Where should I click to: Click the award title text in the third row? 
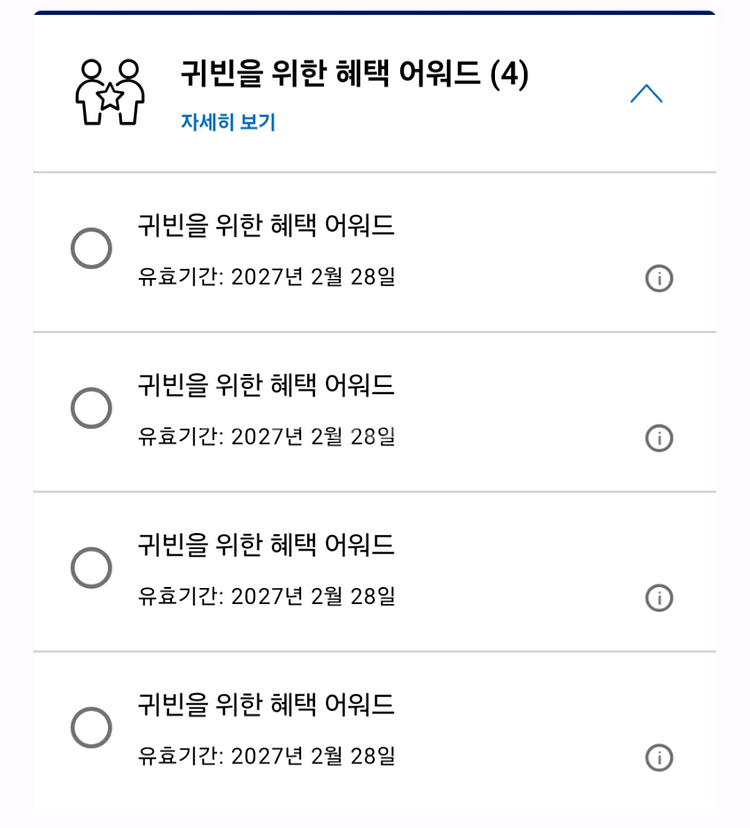click(x=267, y=545)
